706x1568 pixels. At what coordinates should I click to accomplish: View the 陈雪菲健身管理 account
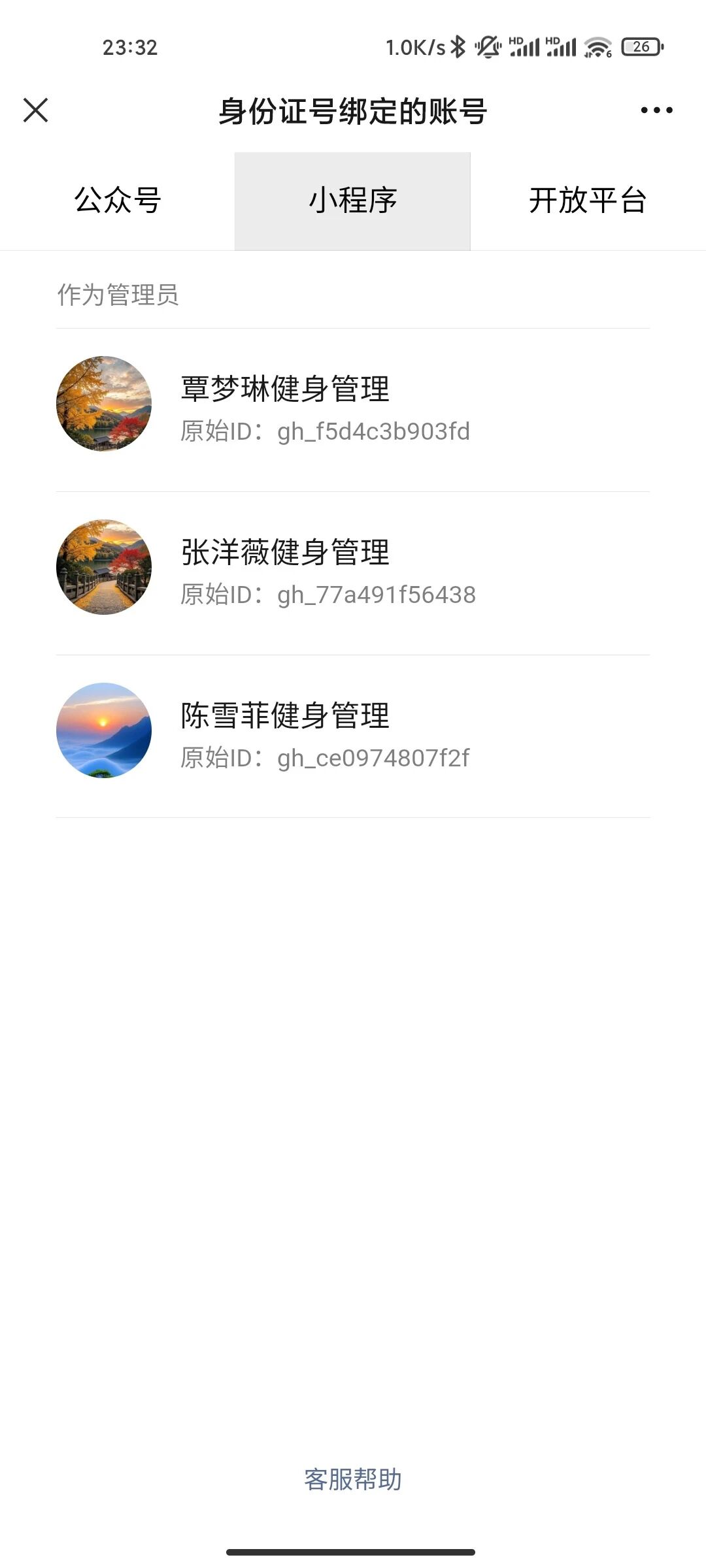coord(353,736)
